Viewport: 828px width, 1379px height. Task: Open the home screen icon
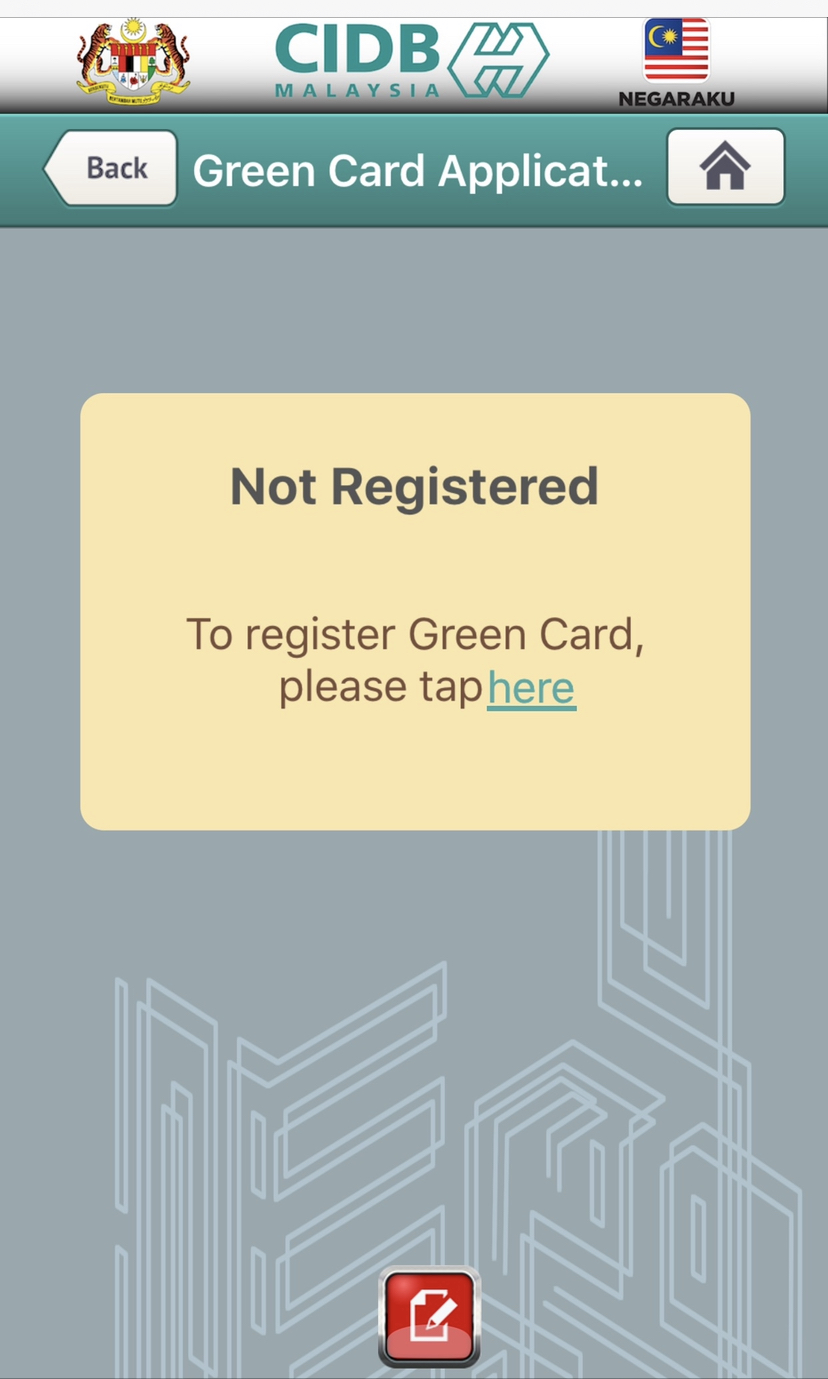coord(725,167)
